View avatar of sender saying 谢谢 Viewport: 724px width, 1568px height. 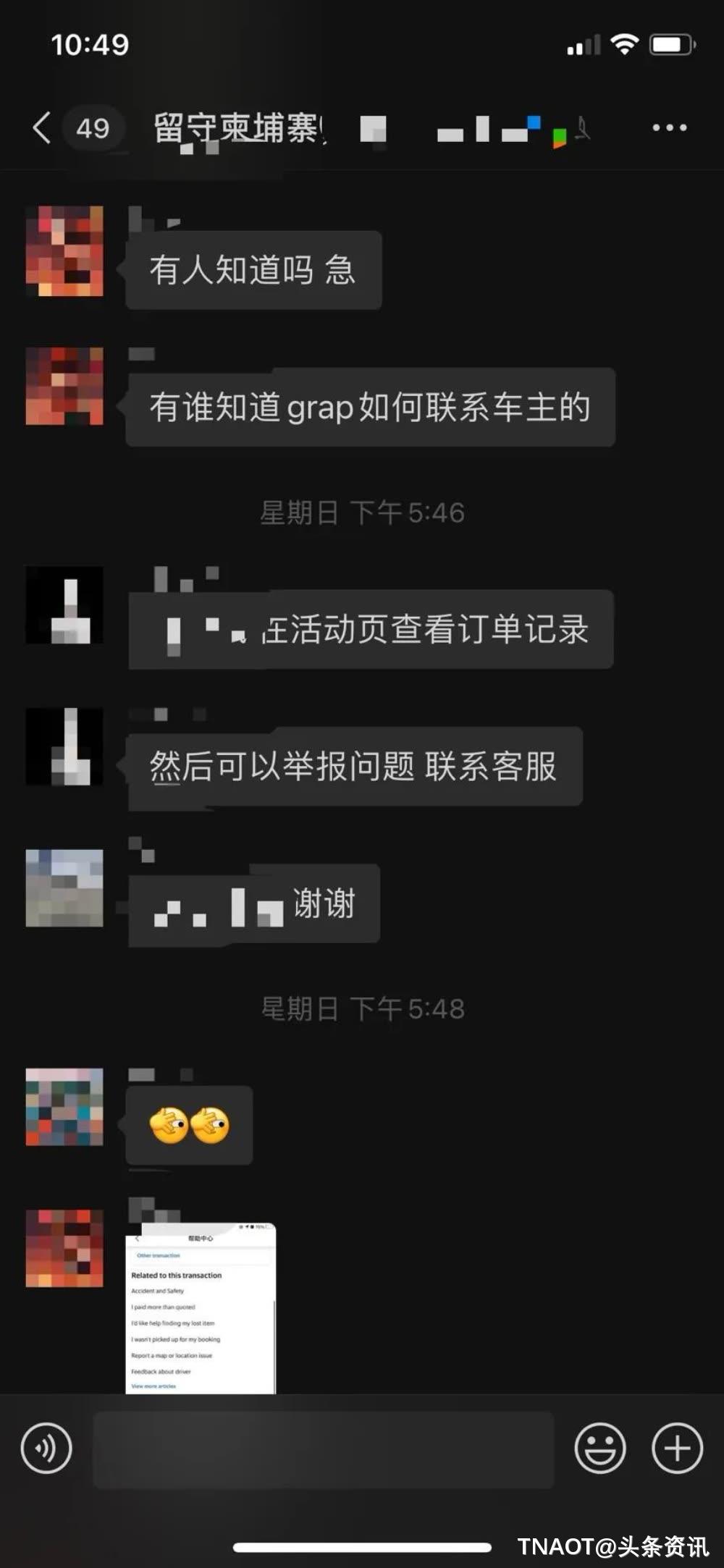click(x=64, y=888)
